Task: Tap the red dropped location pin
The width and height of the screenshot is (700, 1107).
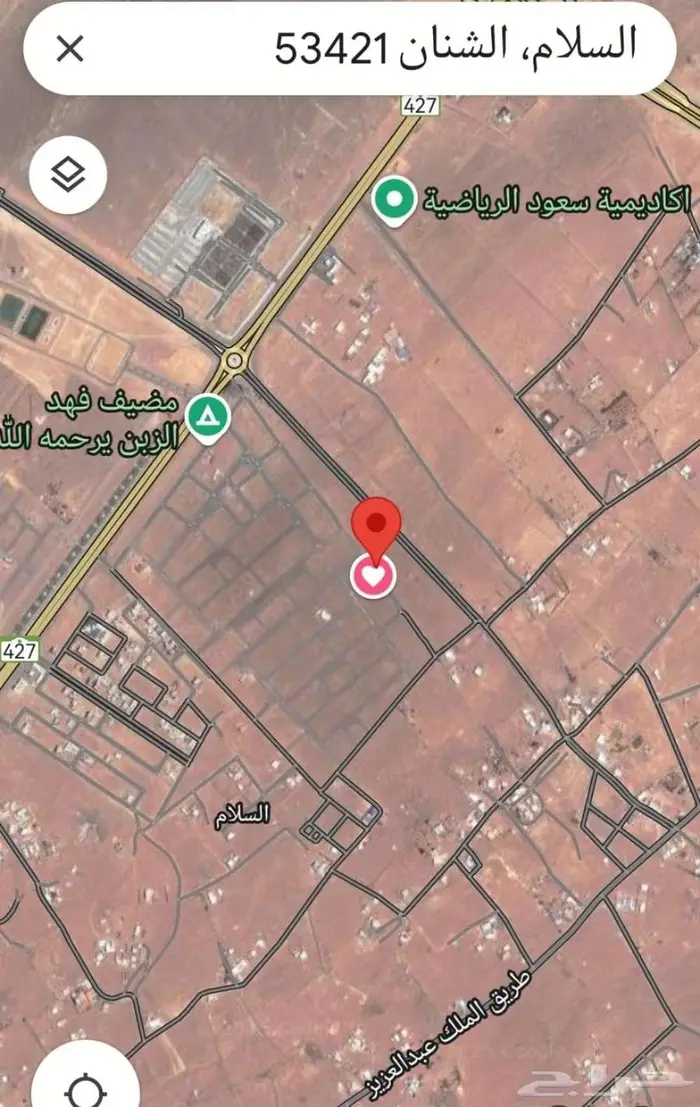Action: (x=376, y=526)
